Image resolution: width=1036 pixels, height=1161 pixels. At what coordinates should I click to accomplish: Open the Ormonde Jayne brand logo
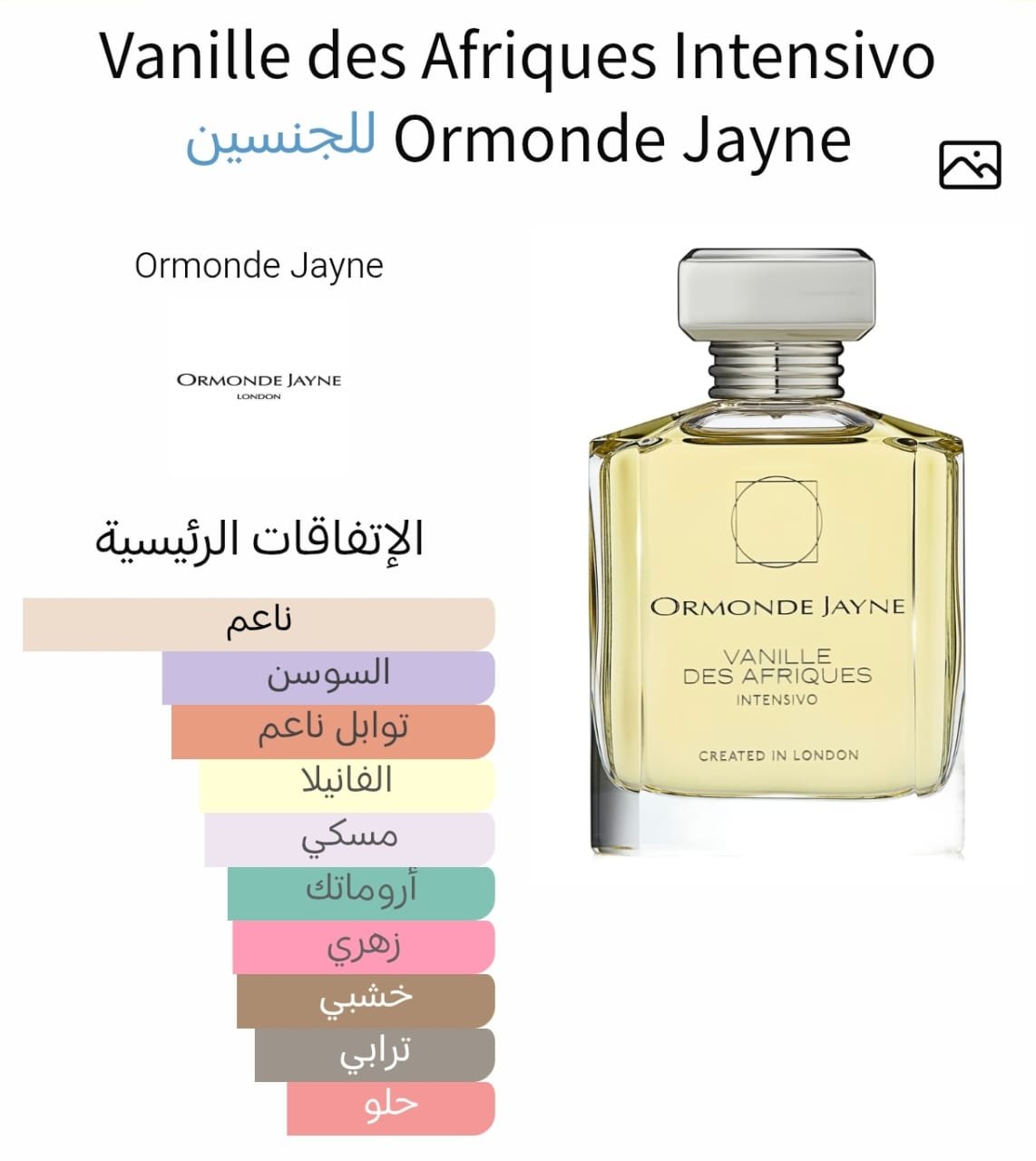(x=257, y=381)
